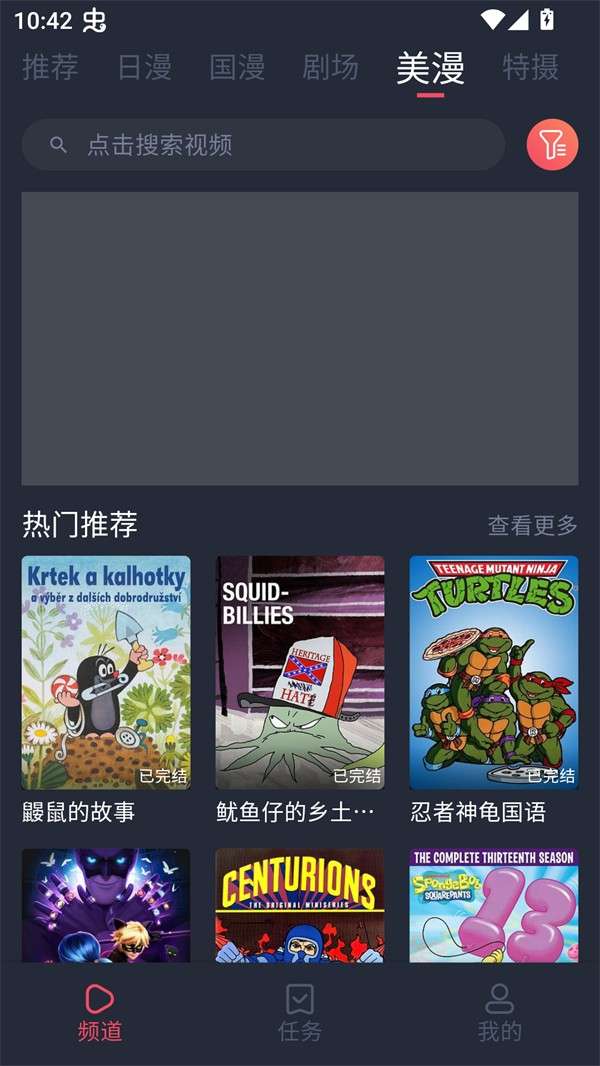Open the SpongeBob thirteenth season tile
This screenshot has height=1066, width=600.
point(494,905)
